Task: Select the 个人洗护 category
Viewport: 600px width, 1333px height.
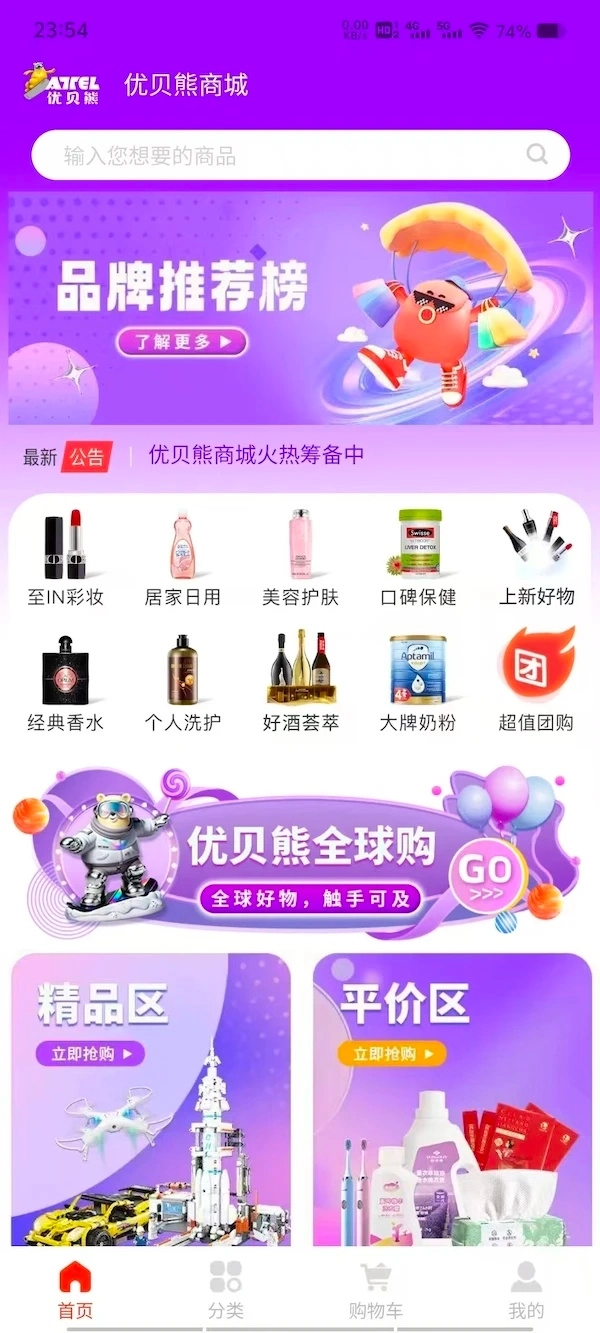Action: click(182, 682)
